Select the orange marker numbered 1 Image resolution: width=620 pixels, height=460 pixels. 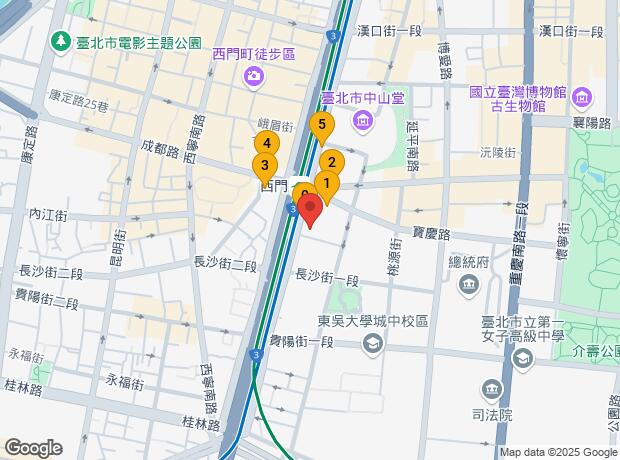(x=326, y=184)
